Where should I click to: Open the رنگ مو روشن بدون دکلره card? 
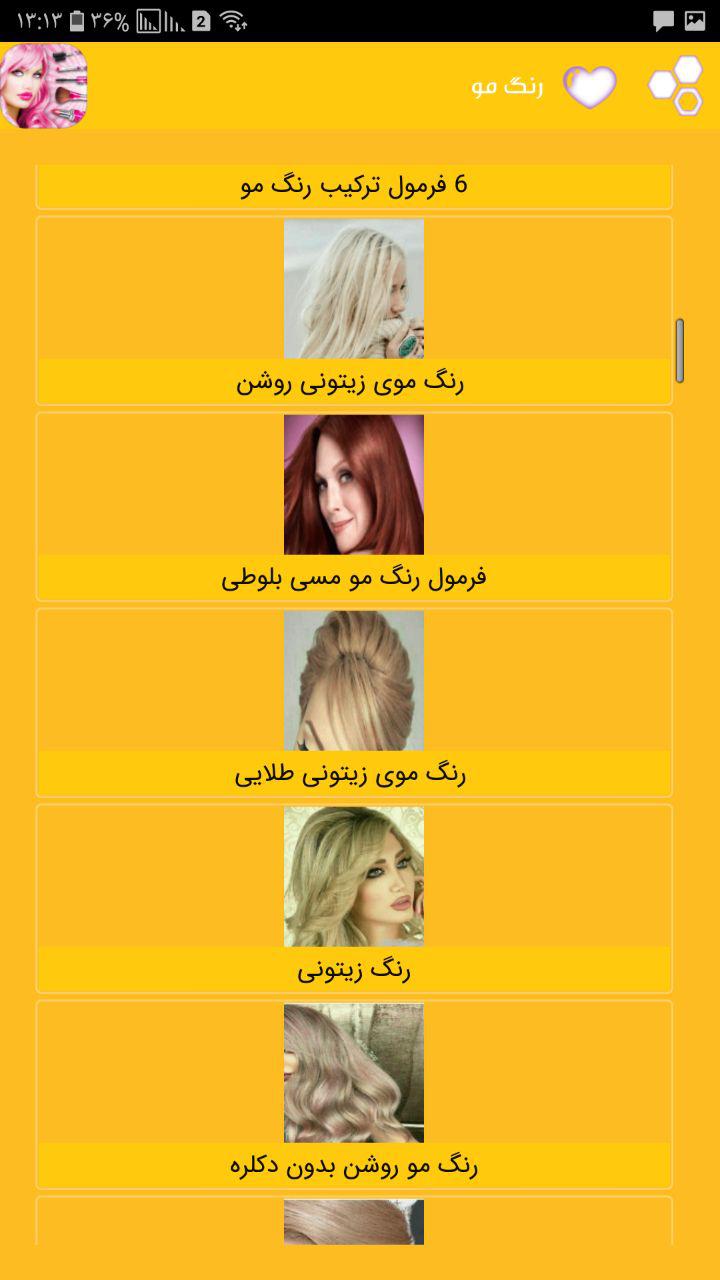tap(354, 1095)
